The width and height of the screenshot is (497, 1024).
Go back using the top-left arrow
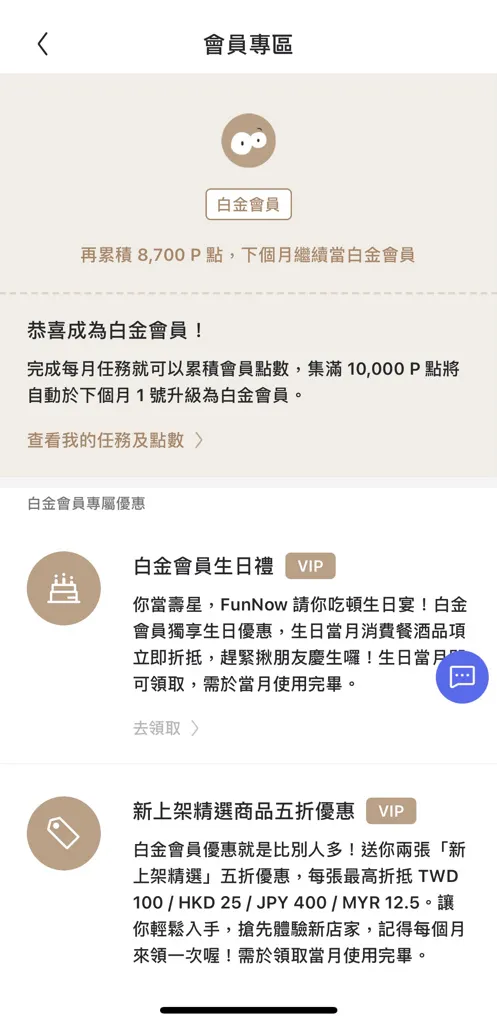pos(42,44)
